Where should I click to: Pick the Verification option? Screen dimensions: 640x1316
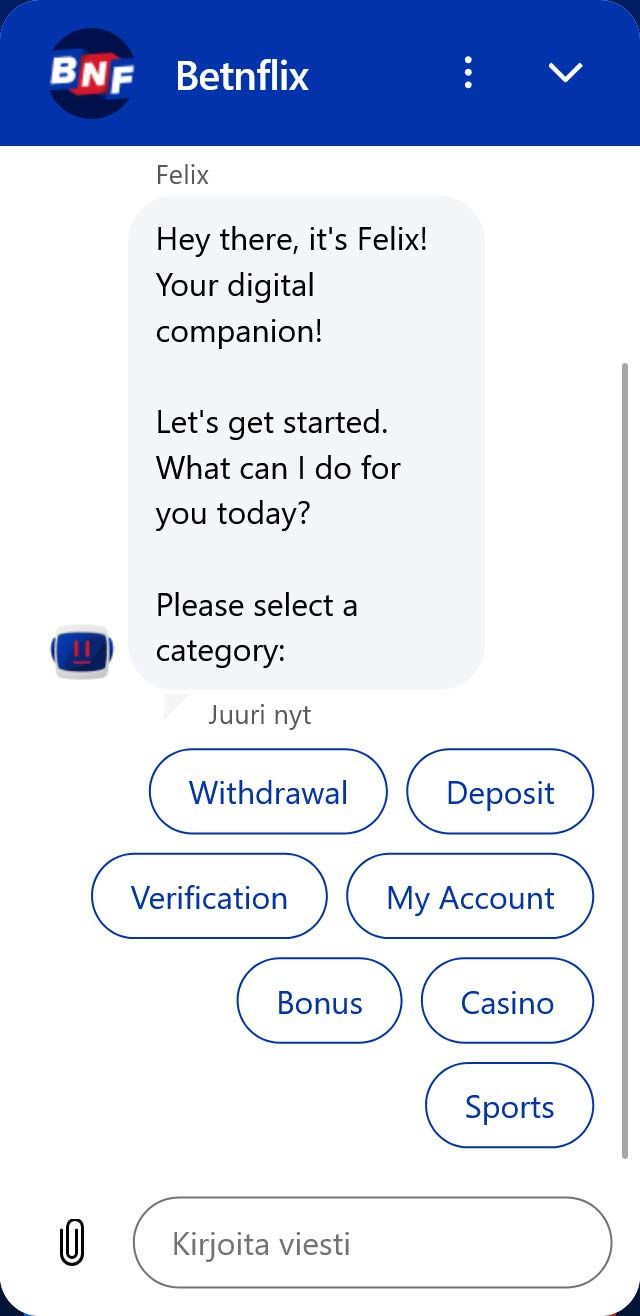click(x=209, y=897)
